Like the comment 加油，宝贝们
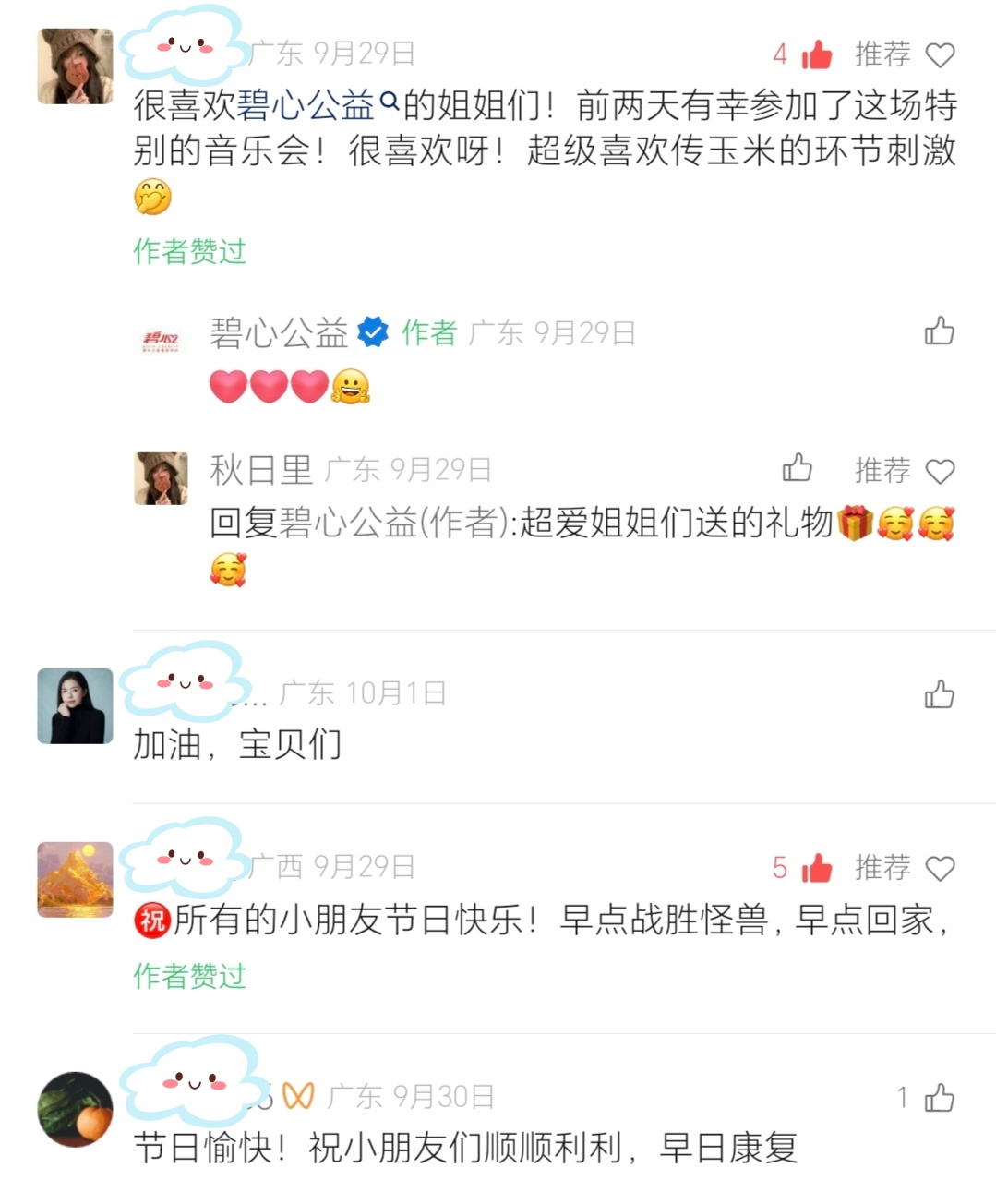This screenshot has width=996, height=1204. click(939, 694)
